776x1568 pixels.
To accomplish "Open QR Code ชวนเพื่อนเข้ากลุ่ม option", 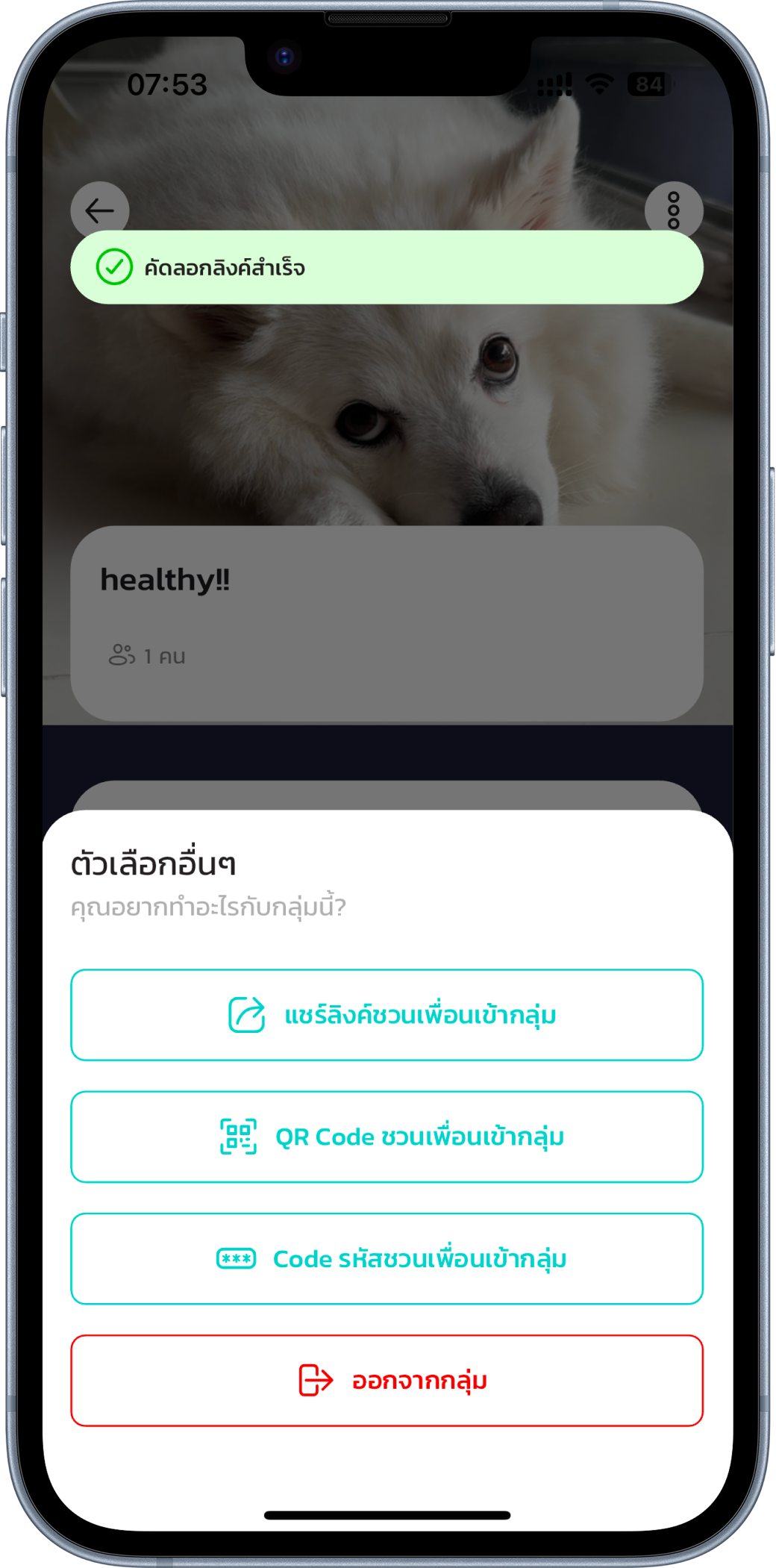I will (x=387, y=1137).
